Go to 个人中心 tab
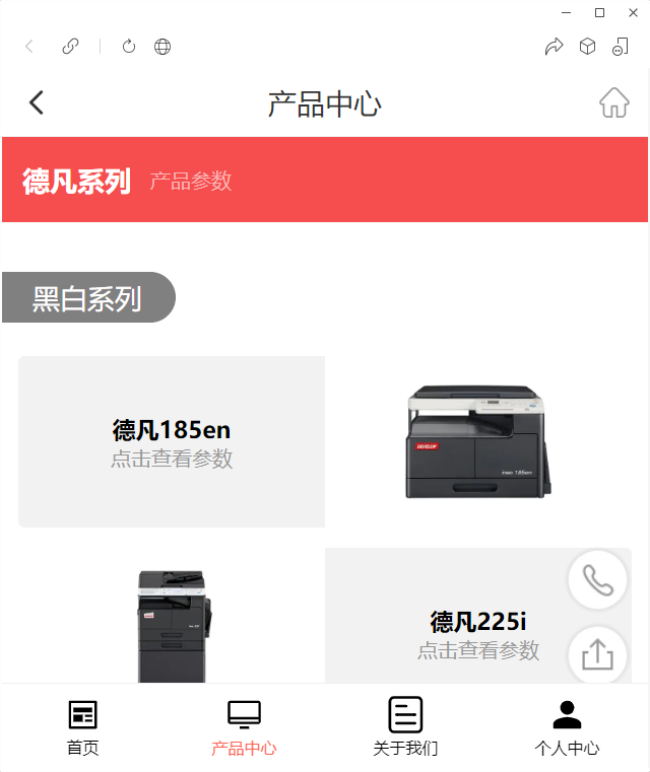 click(567, 728)
